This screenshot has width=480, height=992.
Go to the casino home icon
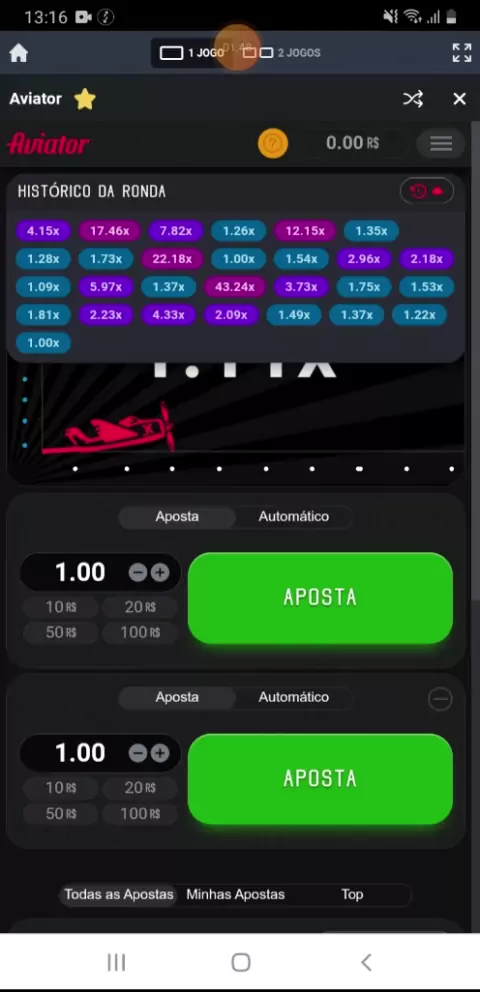[19, 53]
